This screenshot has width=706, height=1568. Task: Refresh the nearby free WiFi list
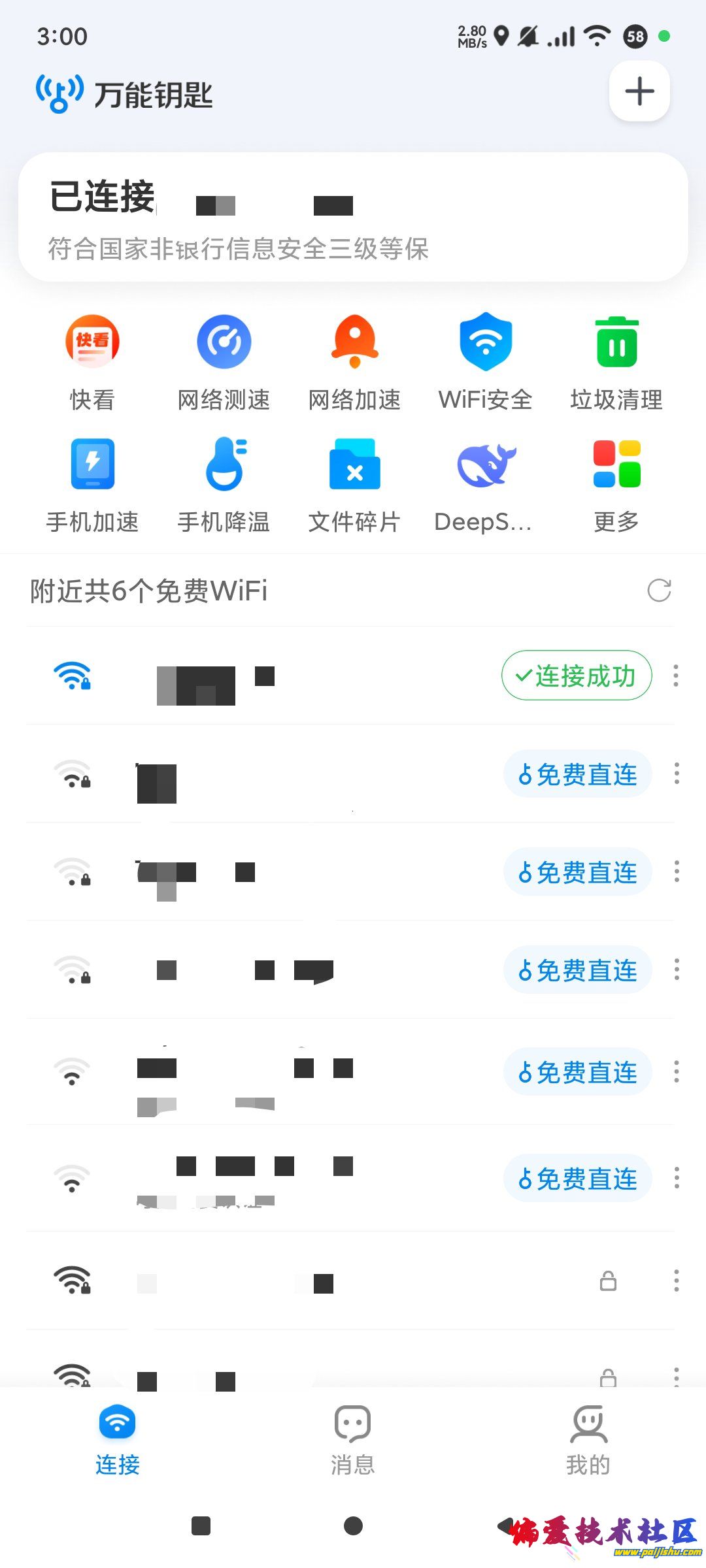click(659, 591)
